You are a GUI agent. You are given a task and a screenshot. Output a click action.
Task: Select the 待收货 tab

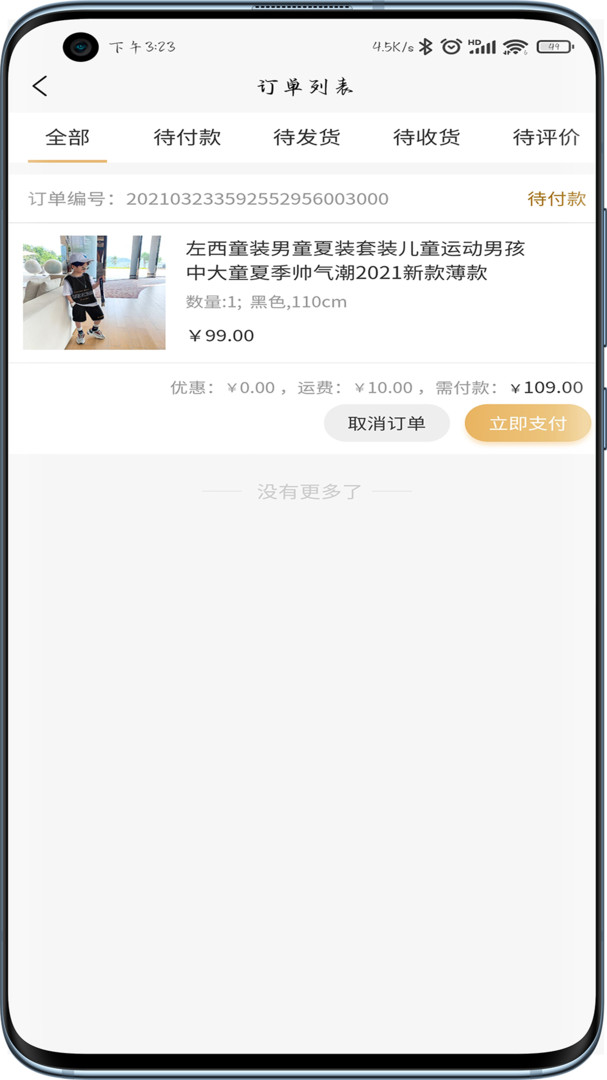427,138
